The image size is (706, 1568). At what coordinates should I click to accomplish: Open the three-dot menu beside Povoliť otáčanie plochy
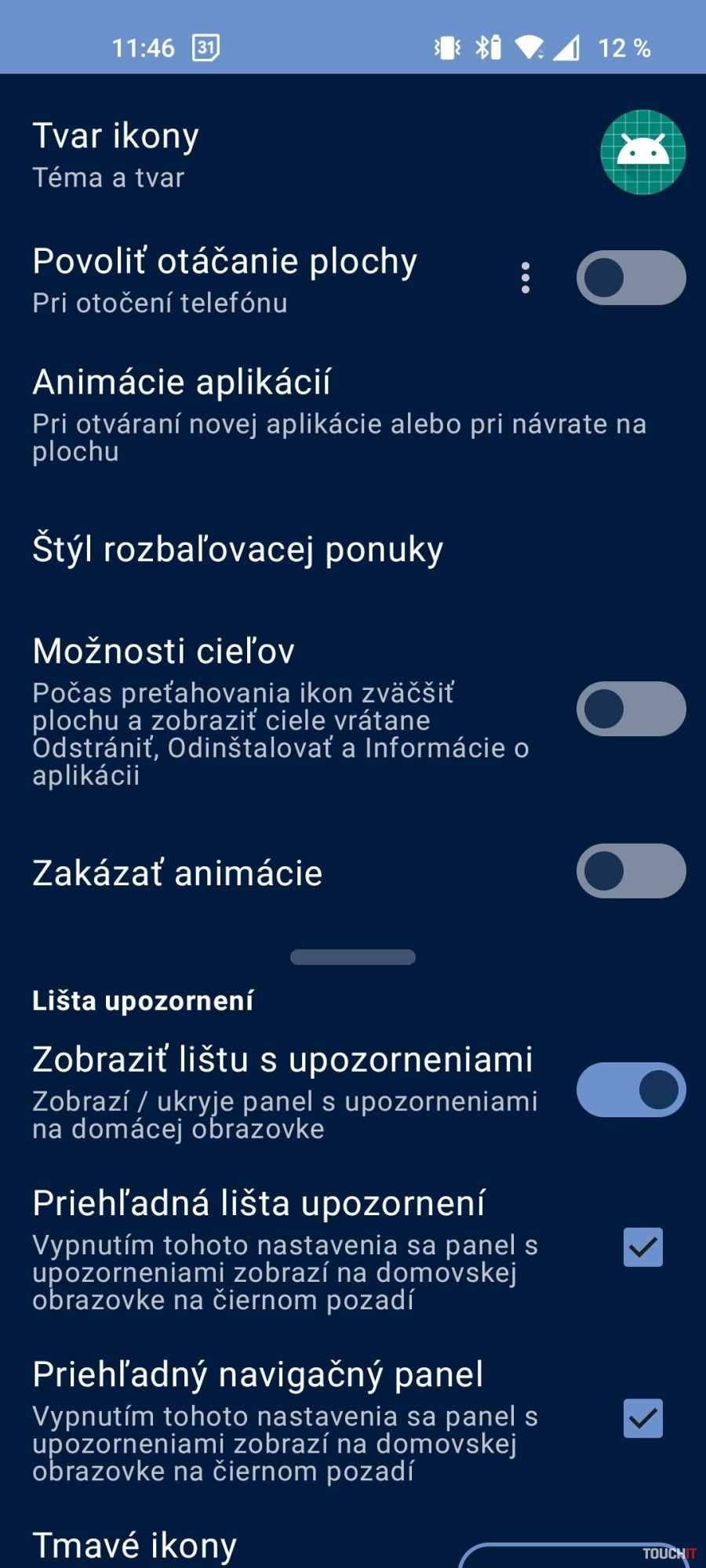click(x=526, y=278)
